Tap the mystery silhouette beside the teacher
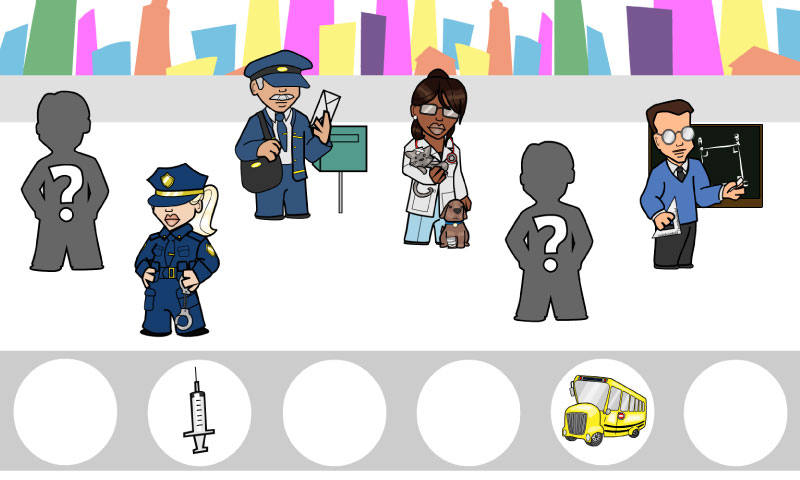800x480 pixels. point(548,235)
